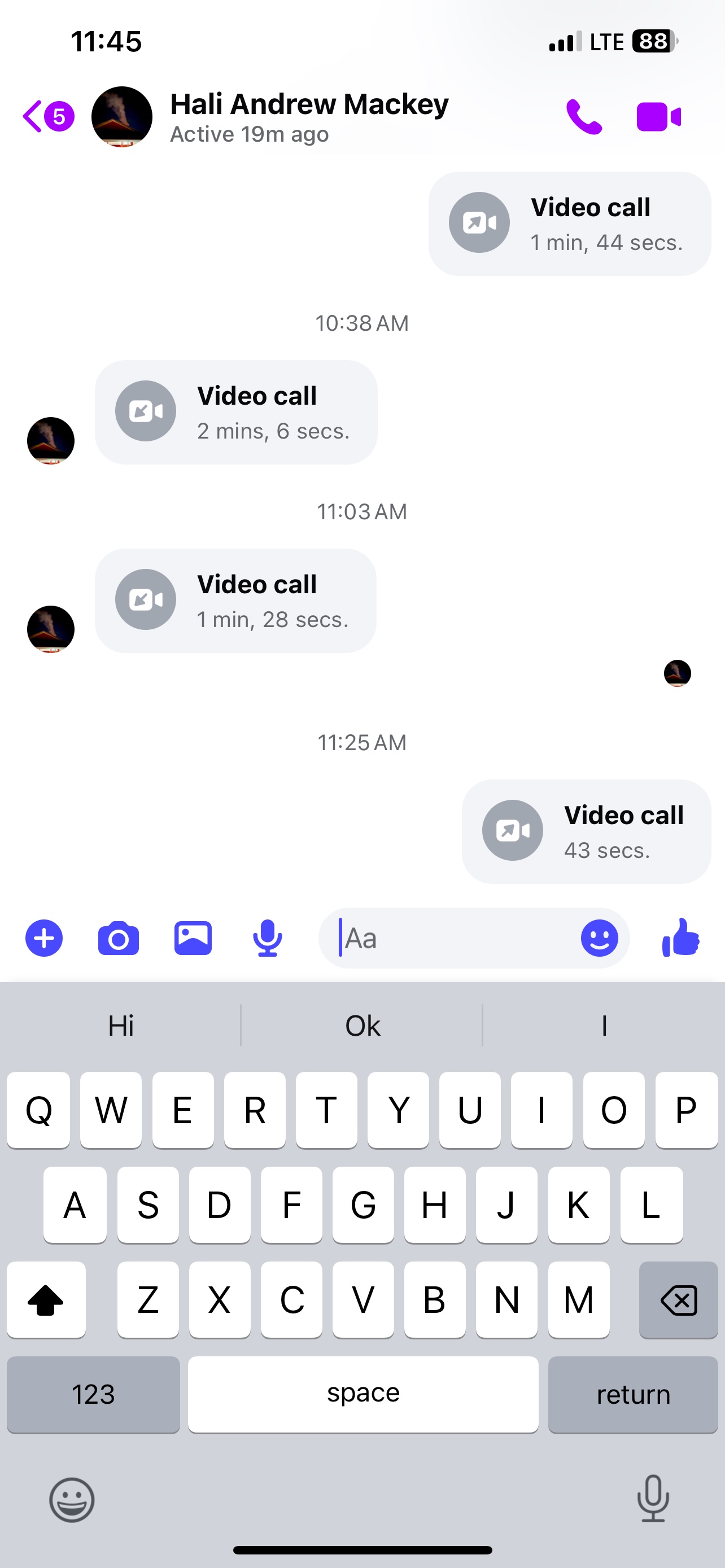Start keyboard dictation with the microphone
Image resolution: width=725 pixels, height=1568 pixels.
(653, 1499)
